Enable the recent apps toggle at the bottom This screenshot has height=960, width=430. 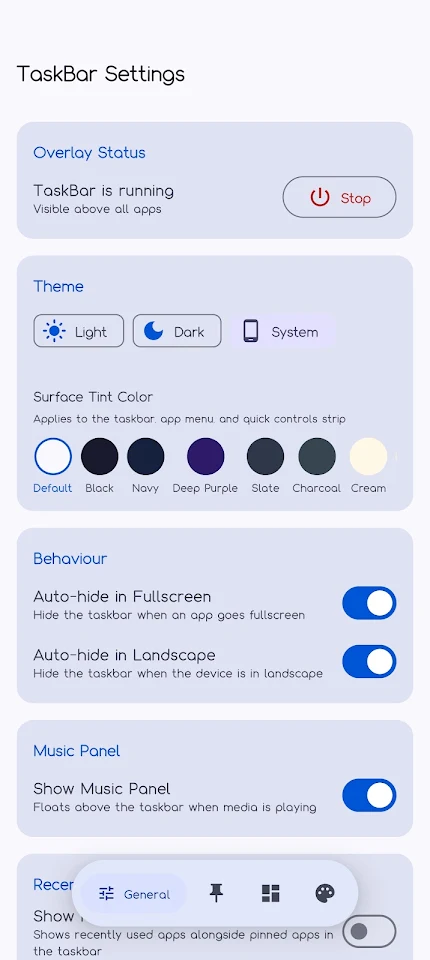[x=369, y=931]
